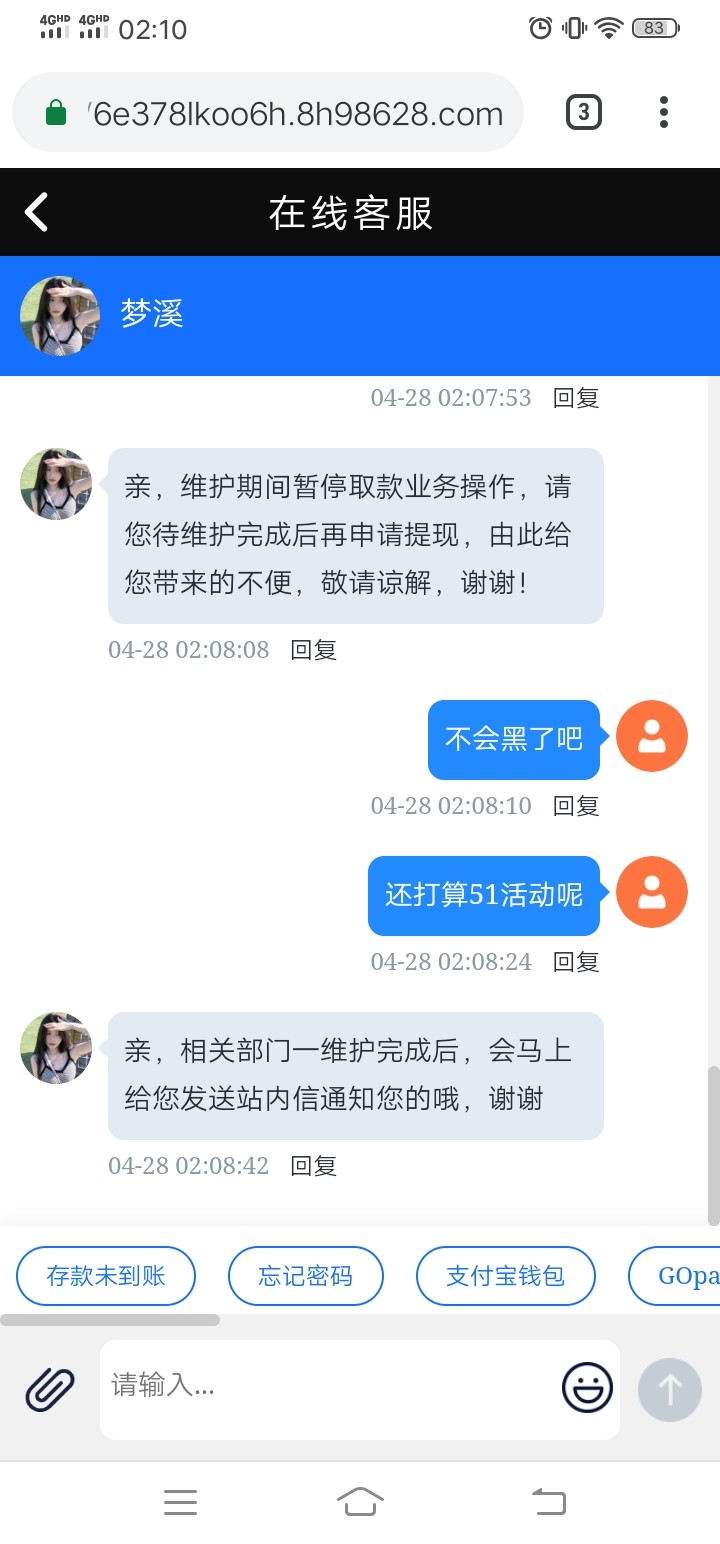Select the 忘记密码 quick reply chip
720x1544 pixels.
(306, 1276)
